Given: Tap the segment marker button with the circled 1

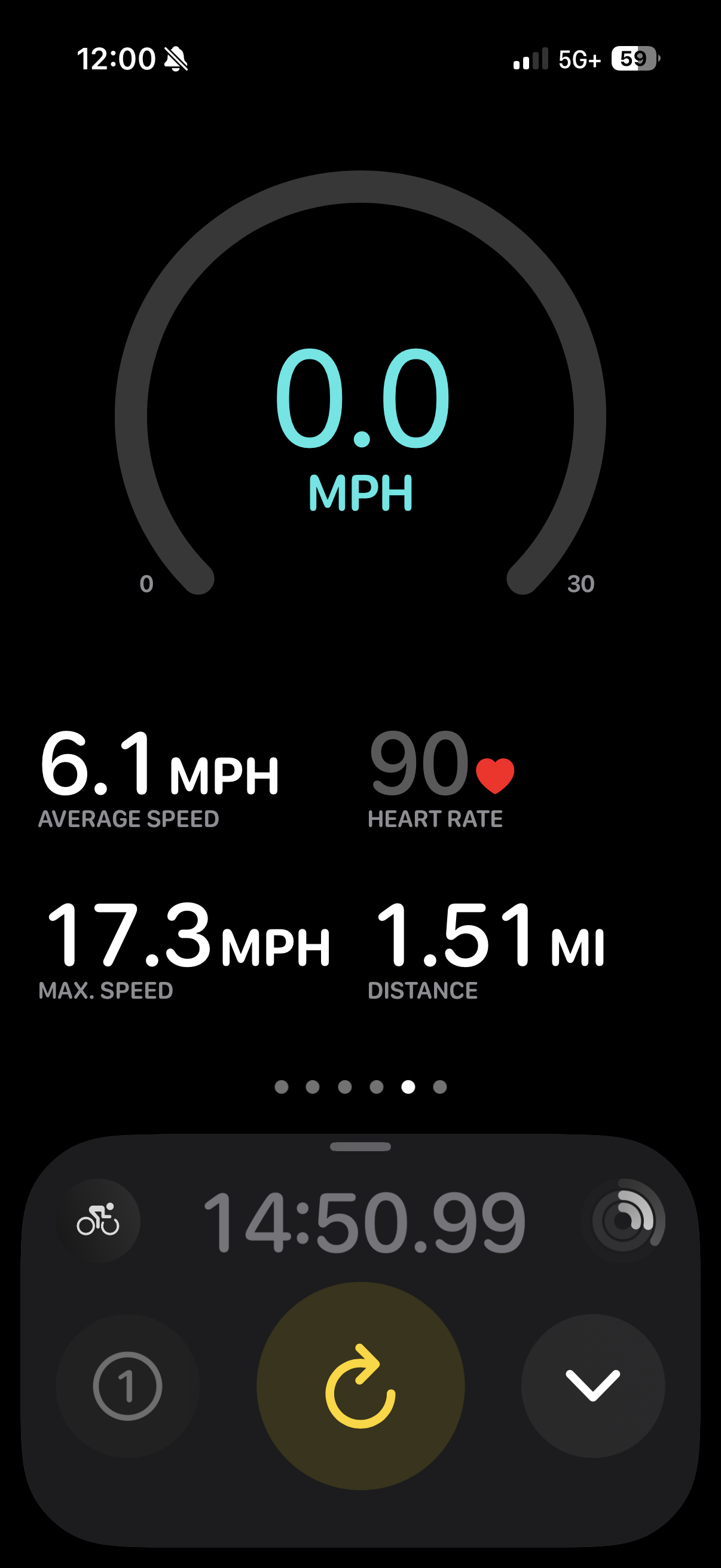Looking at the screenshot, I should coord(128,1386).
